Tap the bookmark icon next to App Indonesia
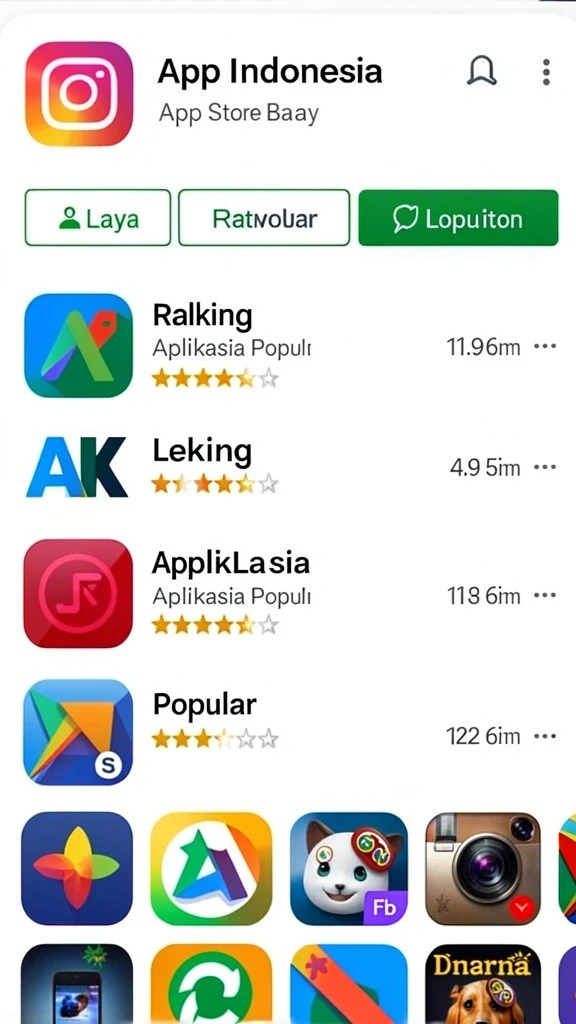The image size is (576, 1024). (x=482, y=71)
